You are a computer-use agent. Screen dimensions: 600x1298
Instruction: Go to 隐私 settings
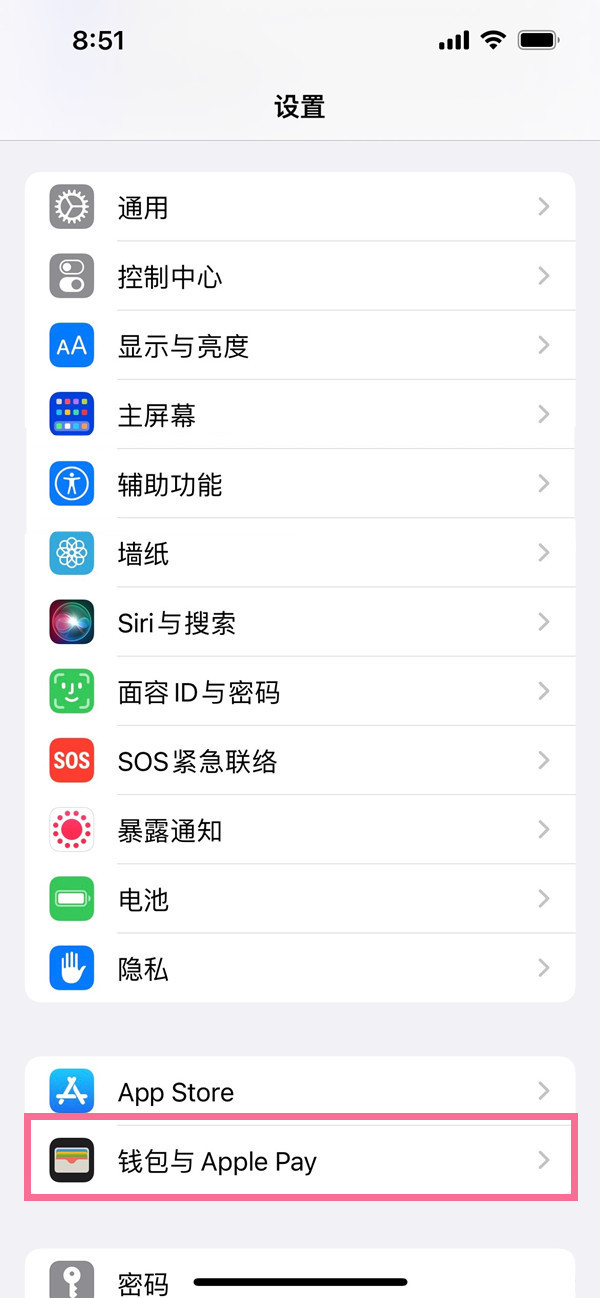pyautogui.click(x=300, y=968)
